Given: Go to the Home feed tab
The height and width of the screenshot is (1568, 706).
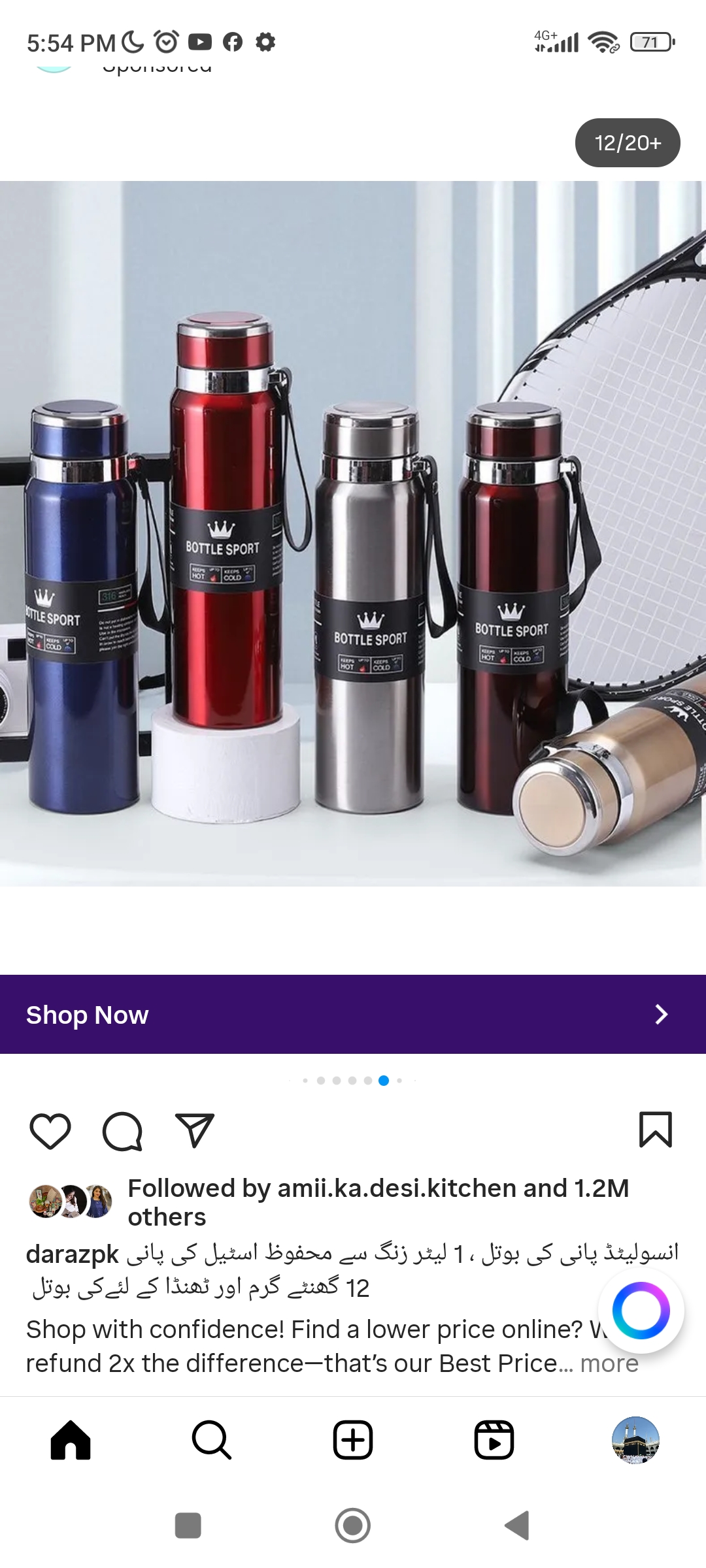Looking at the screenshot, I should tap(71, 1440).
